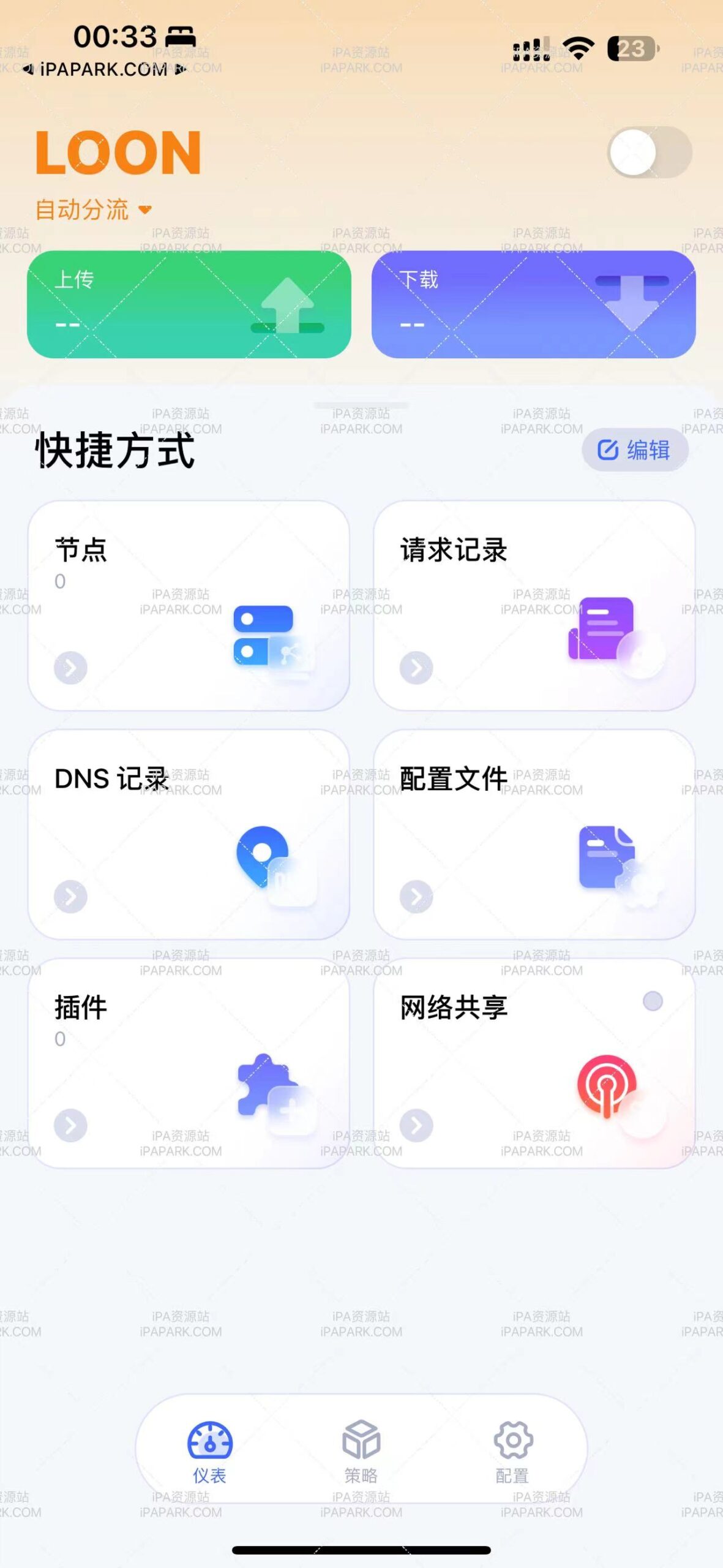Open the 自动分流 mode dropdown
The height and width of the screenshot is (1568, 723).
[93, 209]
